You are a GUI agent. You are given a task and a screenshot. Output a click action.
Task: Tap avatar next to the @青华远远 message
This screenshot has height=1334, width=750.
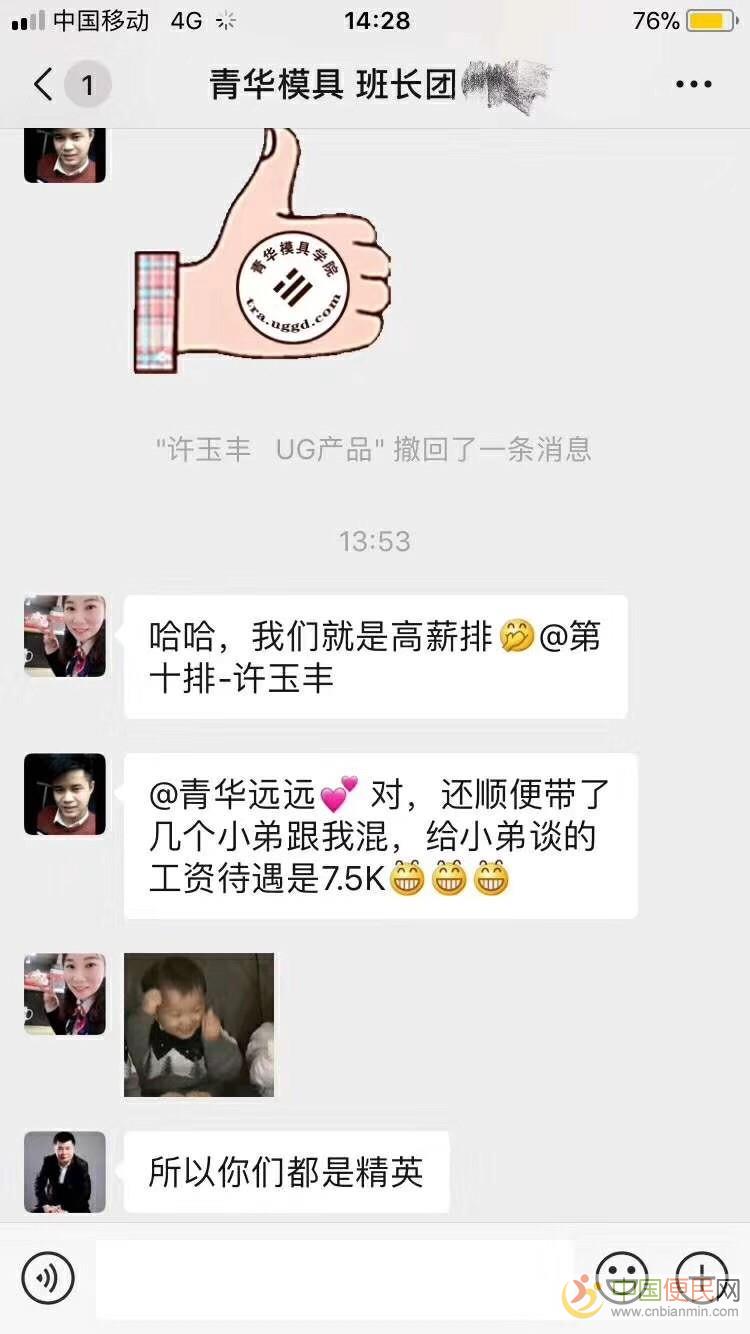[x=65, y=794]
